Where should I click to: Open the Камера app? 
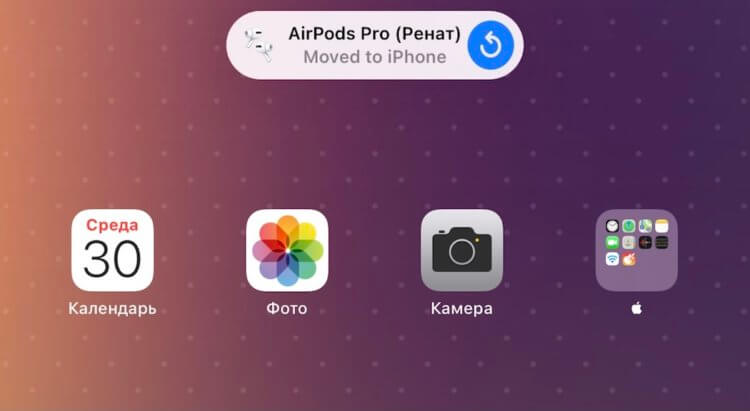(x=461, y=250)
